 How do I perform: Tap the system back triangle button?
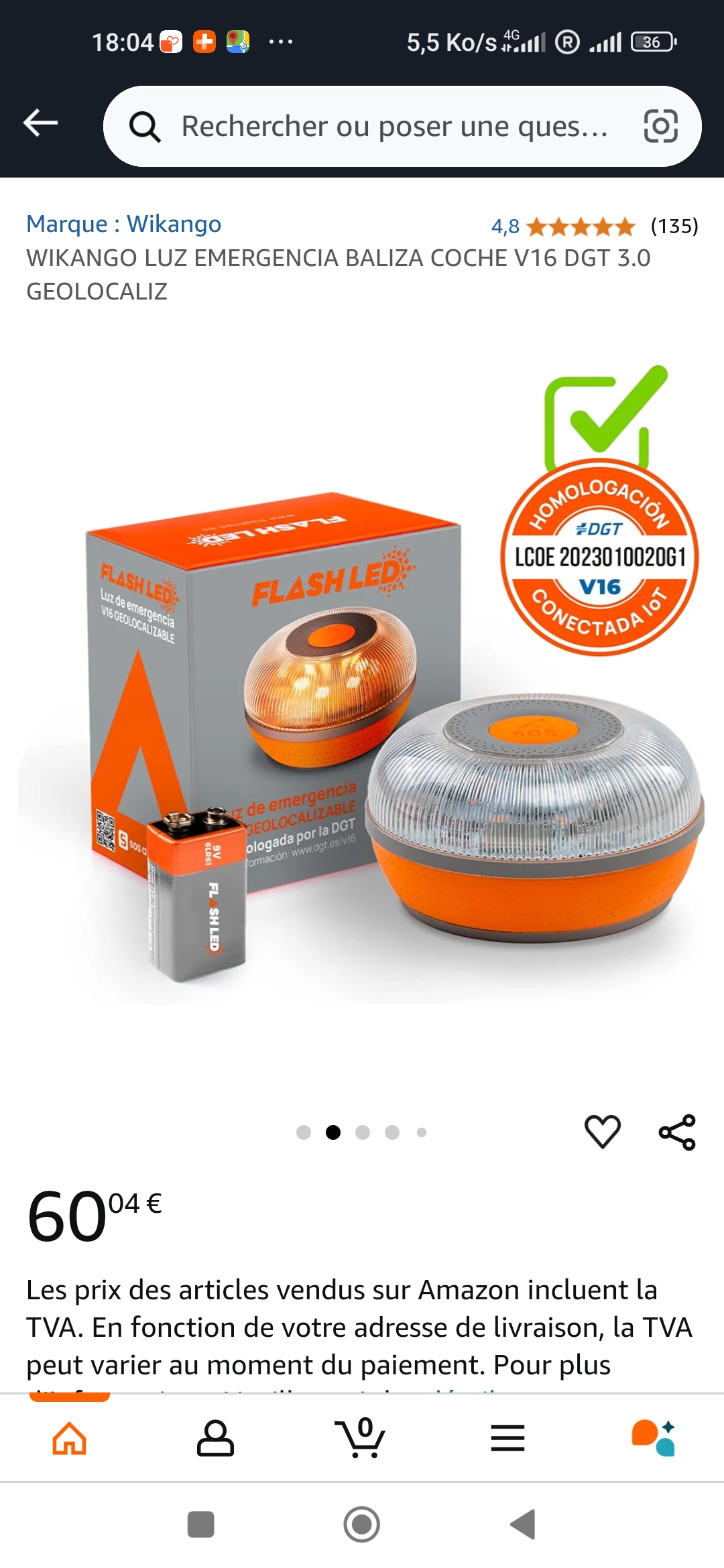[523, 1524]
